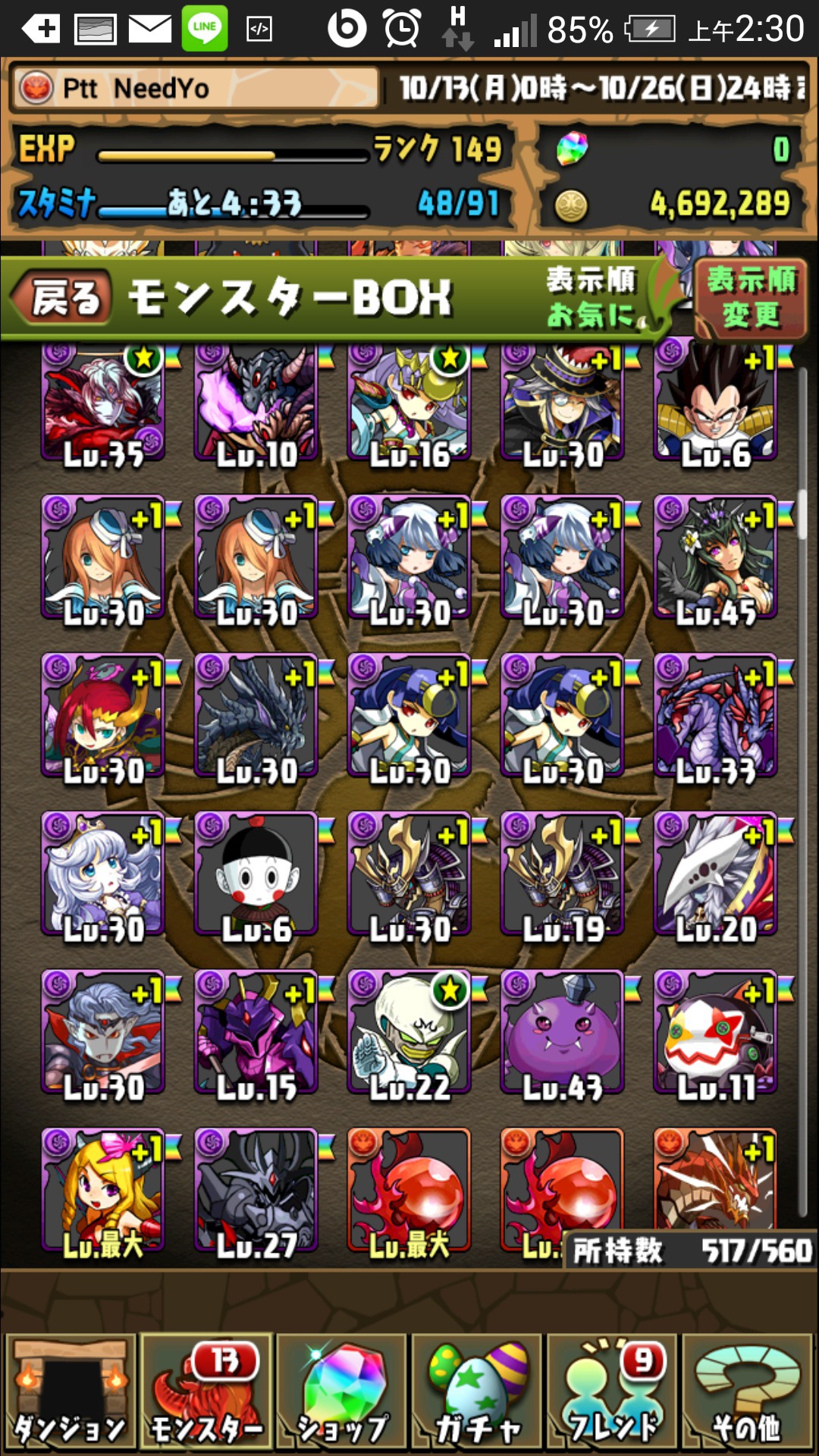Select the Lv.33 purple dragon monster
The width and height of the screenshot is (819, 1456).
click(x=715, y=717)
